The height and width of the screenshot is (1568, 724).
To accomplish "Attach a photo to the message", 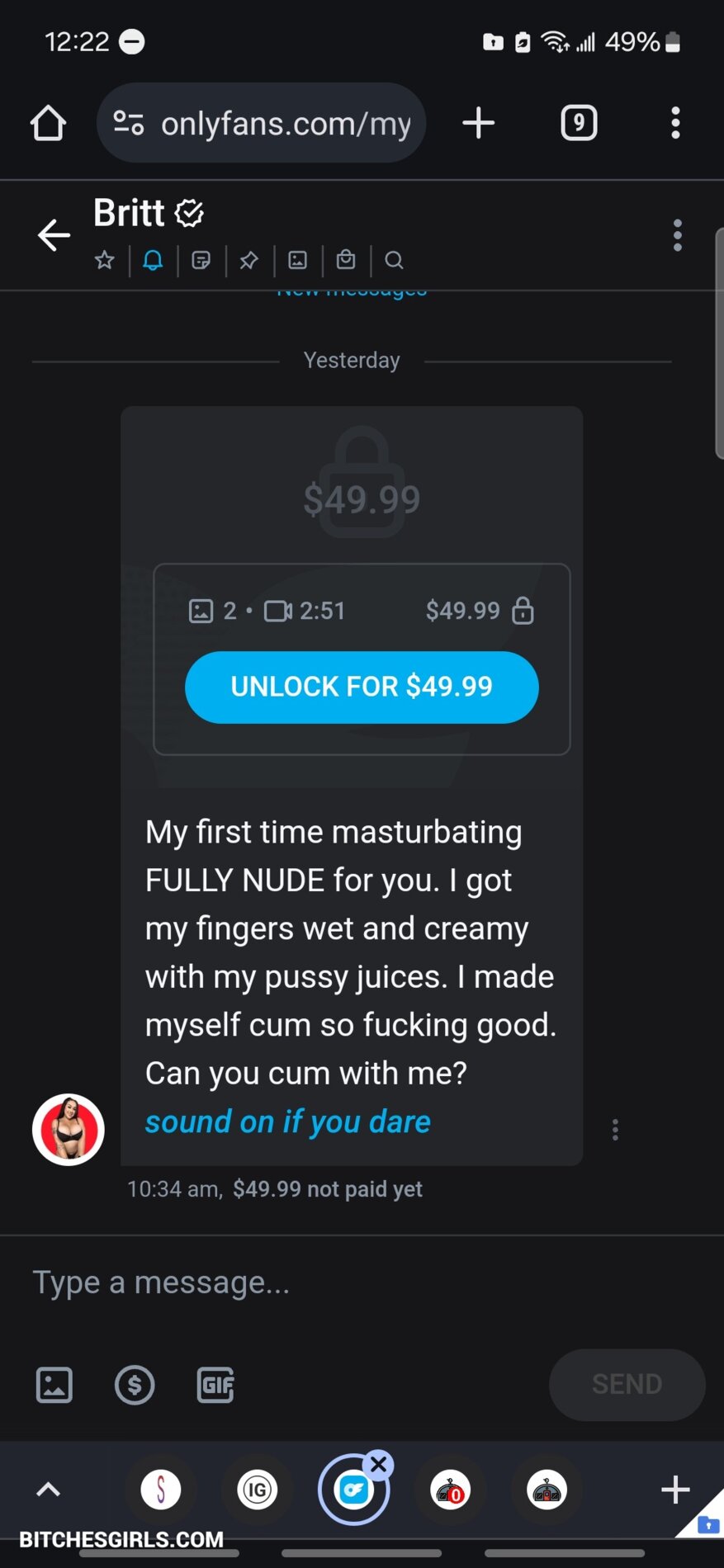I will pyautogui.click(x=54, y=1384).
